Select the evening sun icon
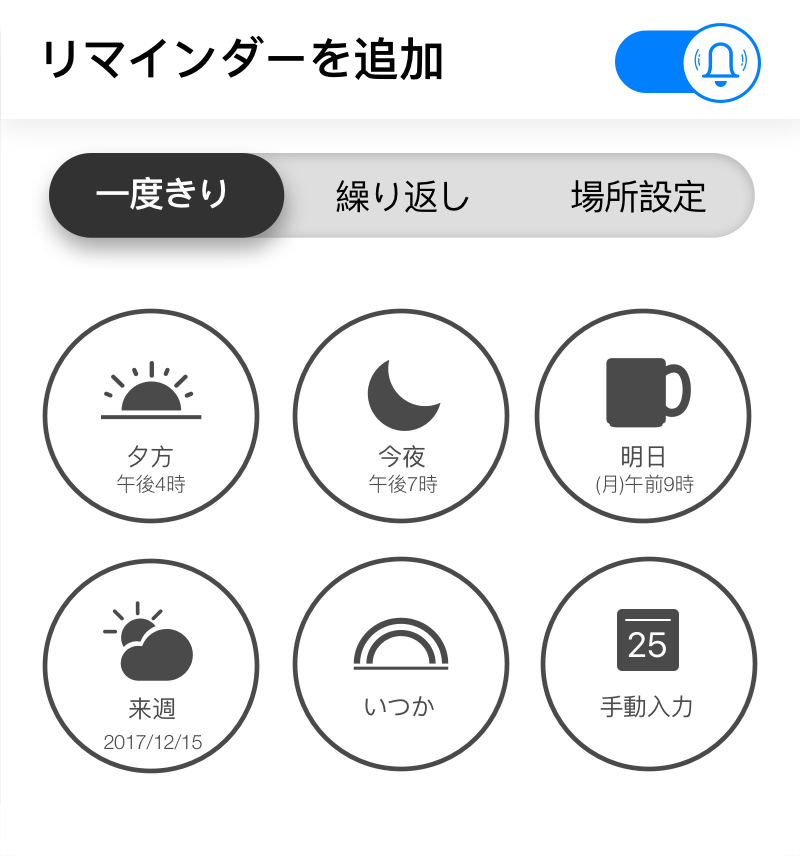The height and width of the screenshot is (856, 800). (150, 390)
